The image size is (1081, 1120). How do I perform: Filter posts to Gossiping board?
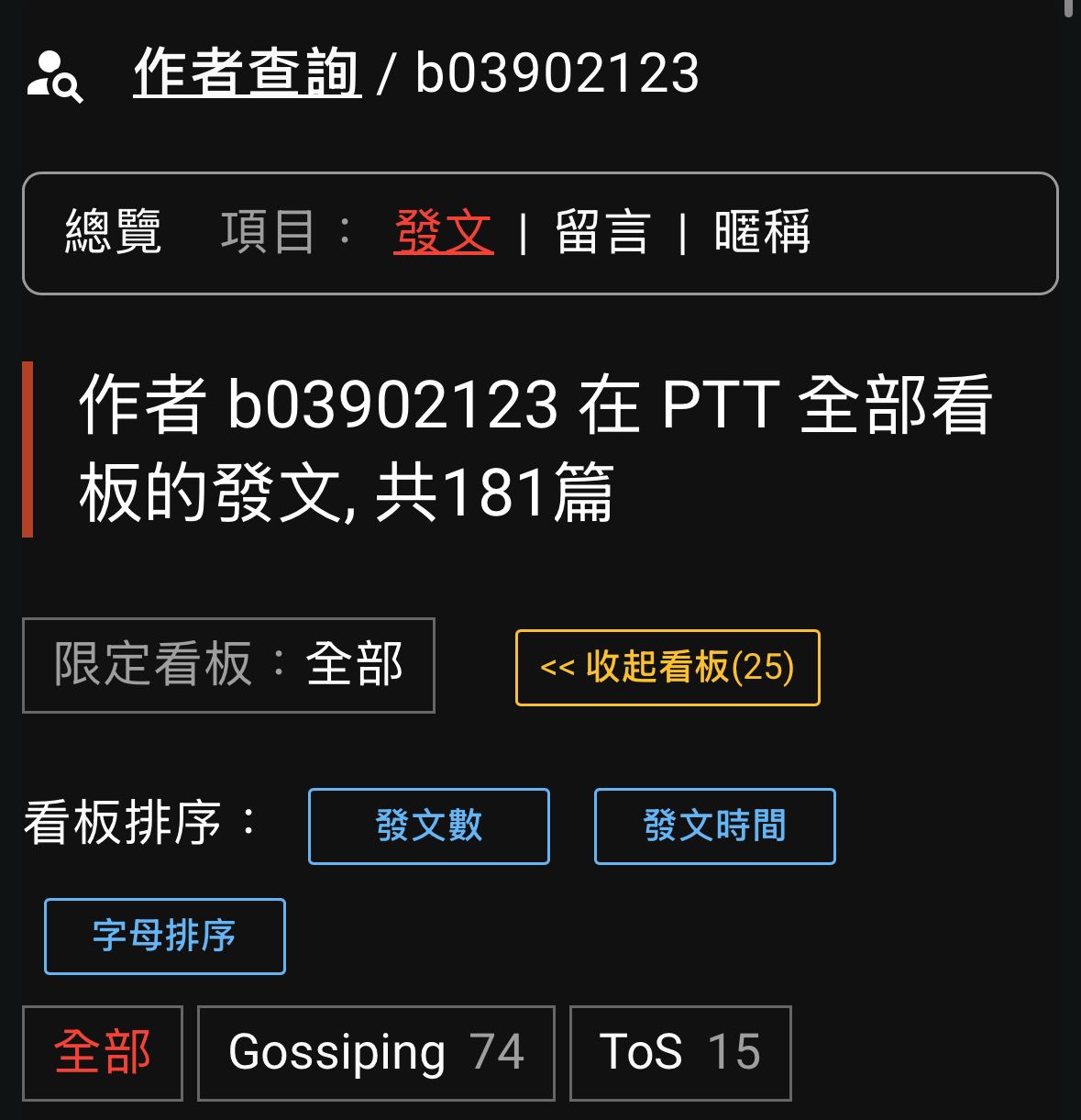pyautogui.click(x=375, y=1052)
